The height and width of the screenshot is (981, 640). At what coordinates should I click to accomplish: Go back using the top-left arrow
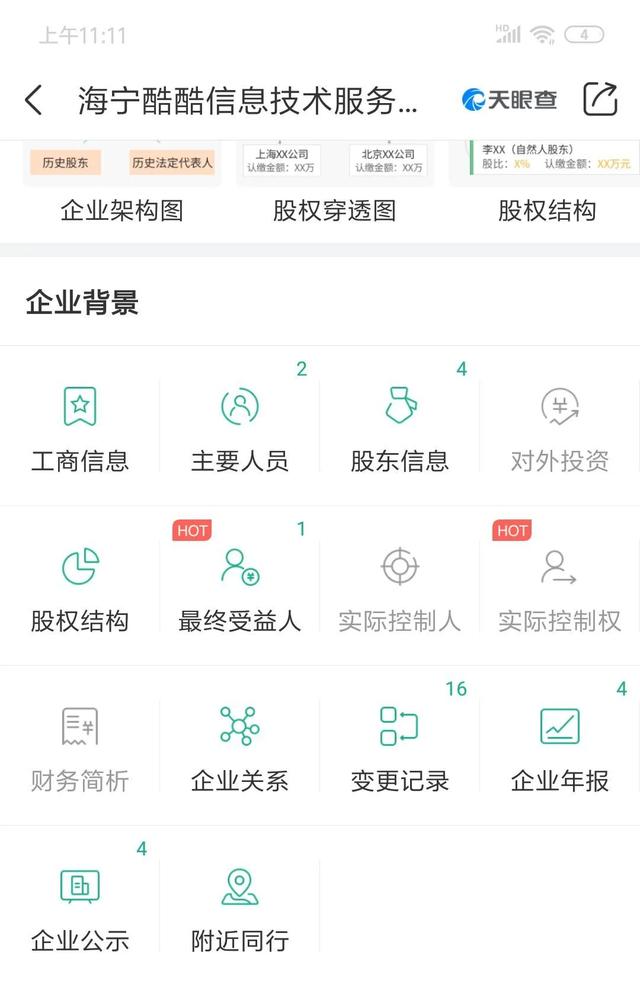(x=34, y=100)
